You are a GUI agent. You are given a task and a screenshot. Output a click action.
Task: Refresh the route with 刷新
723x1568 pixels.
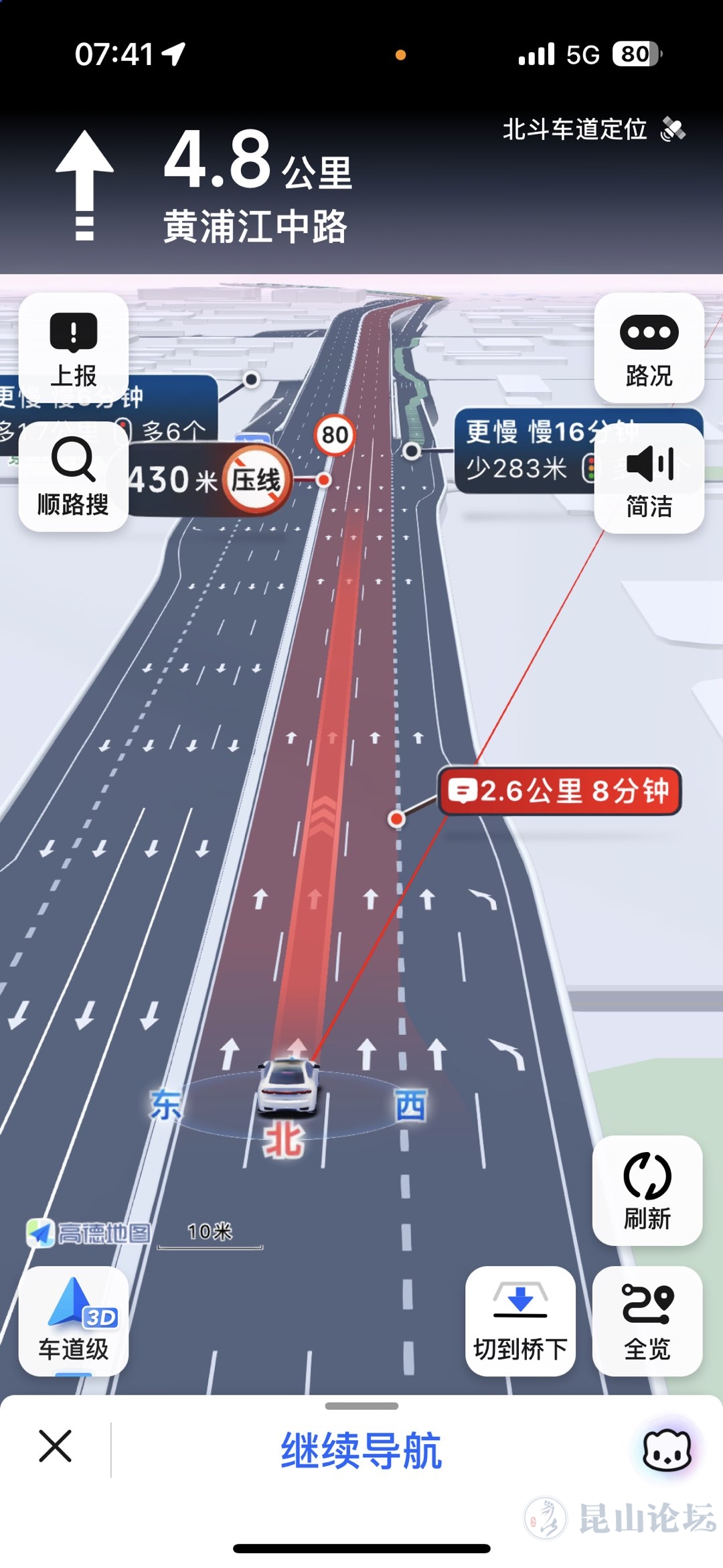click(x=647, y=1190)
